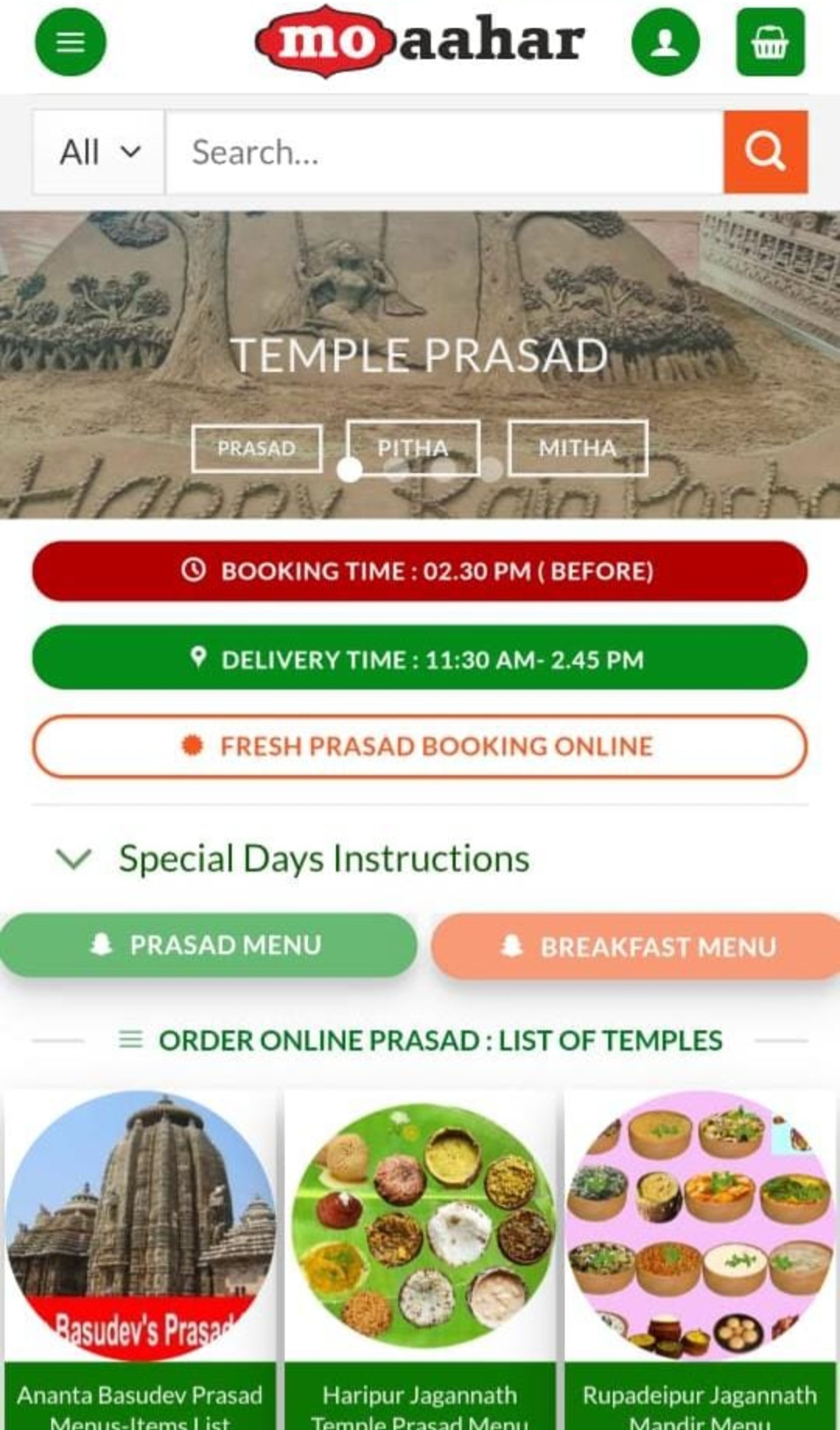Open the Breakfast Menu
The width and height of the screenshot is (840, 1430).
636,947
